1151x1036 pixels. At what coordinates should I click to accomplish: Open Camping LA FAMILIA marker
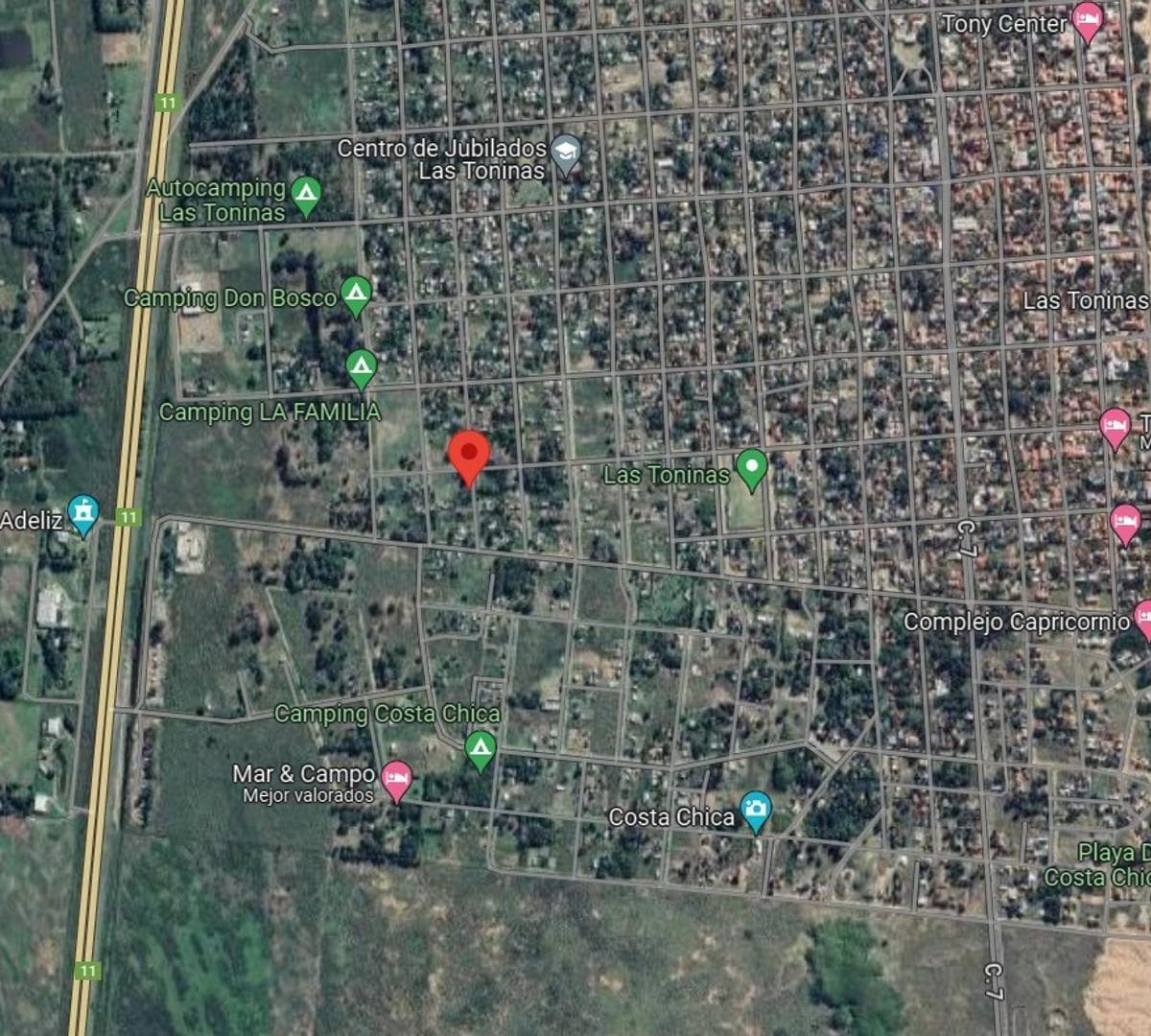tap(361, 368)
